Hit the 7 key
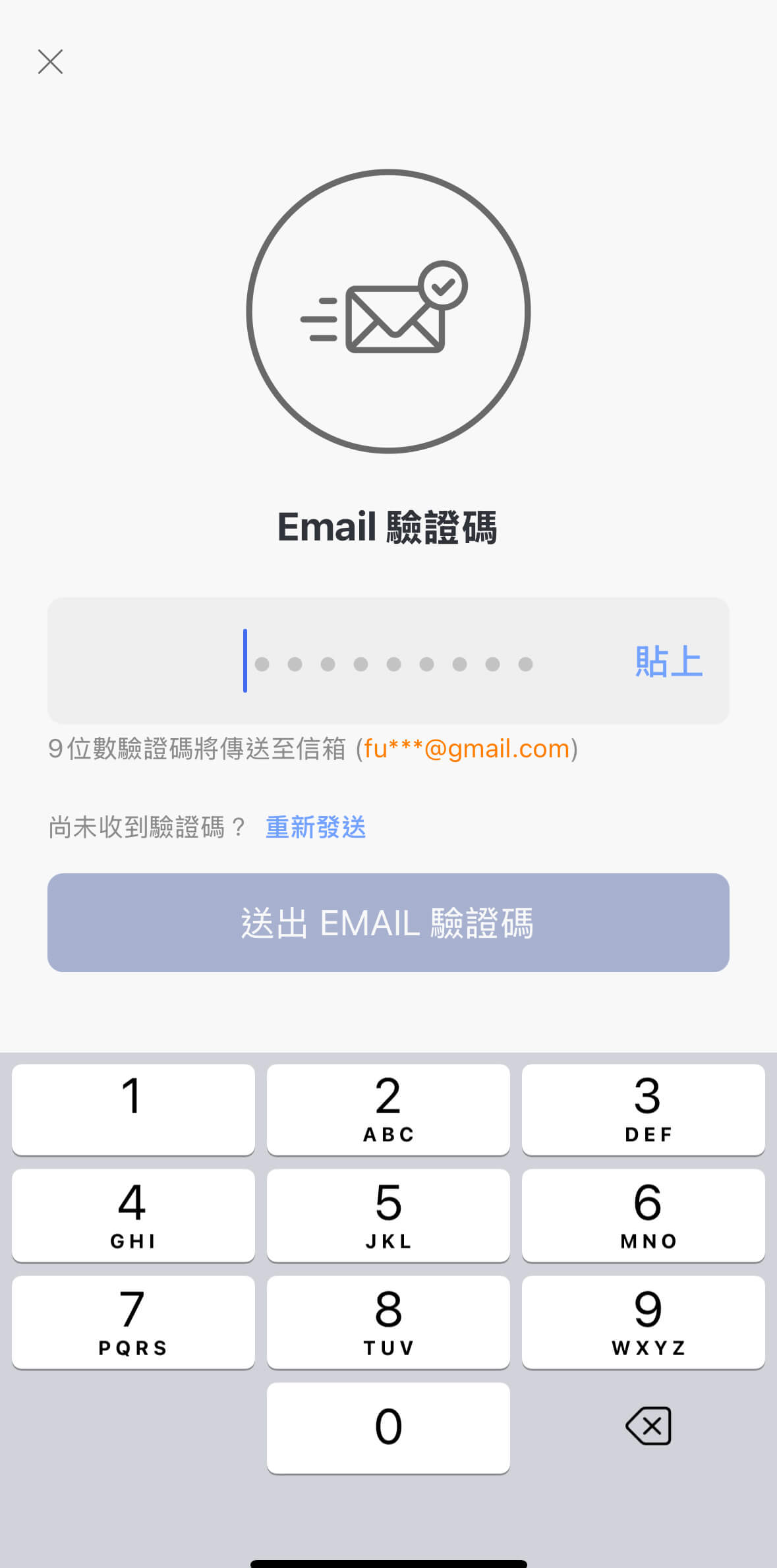 133,1322
